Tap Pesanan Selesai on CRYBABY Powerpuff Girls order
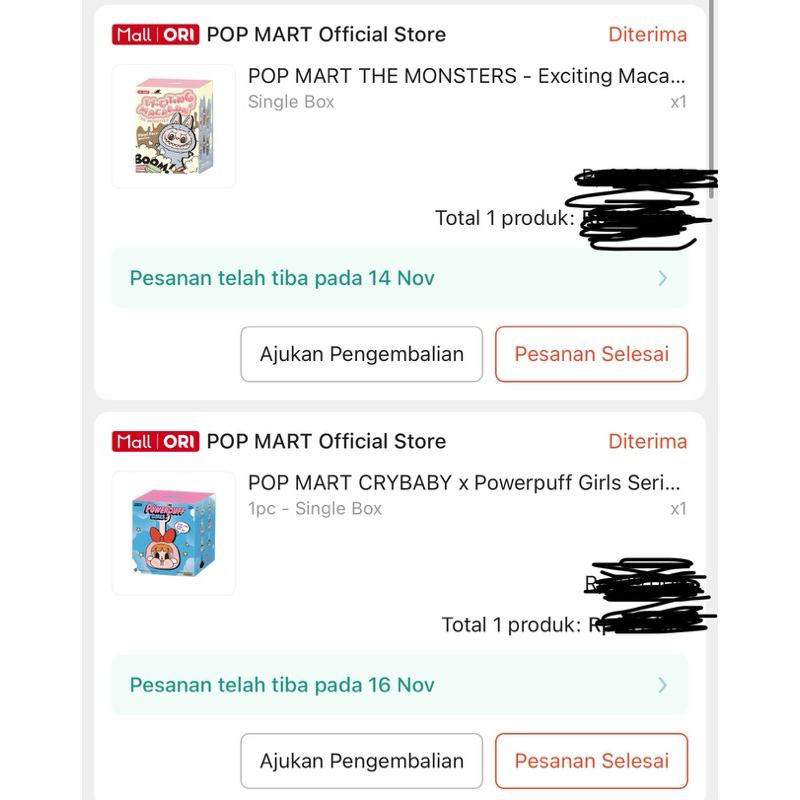The image size is (800, 800). tap(591, 761)
